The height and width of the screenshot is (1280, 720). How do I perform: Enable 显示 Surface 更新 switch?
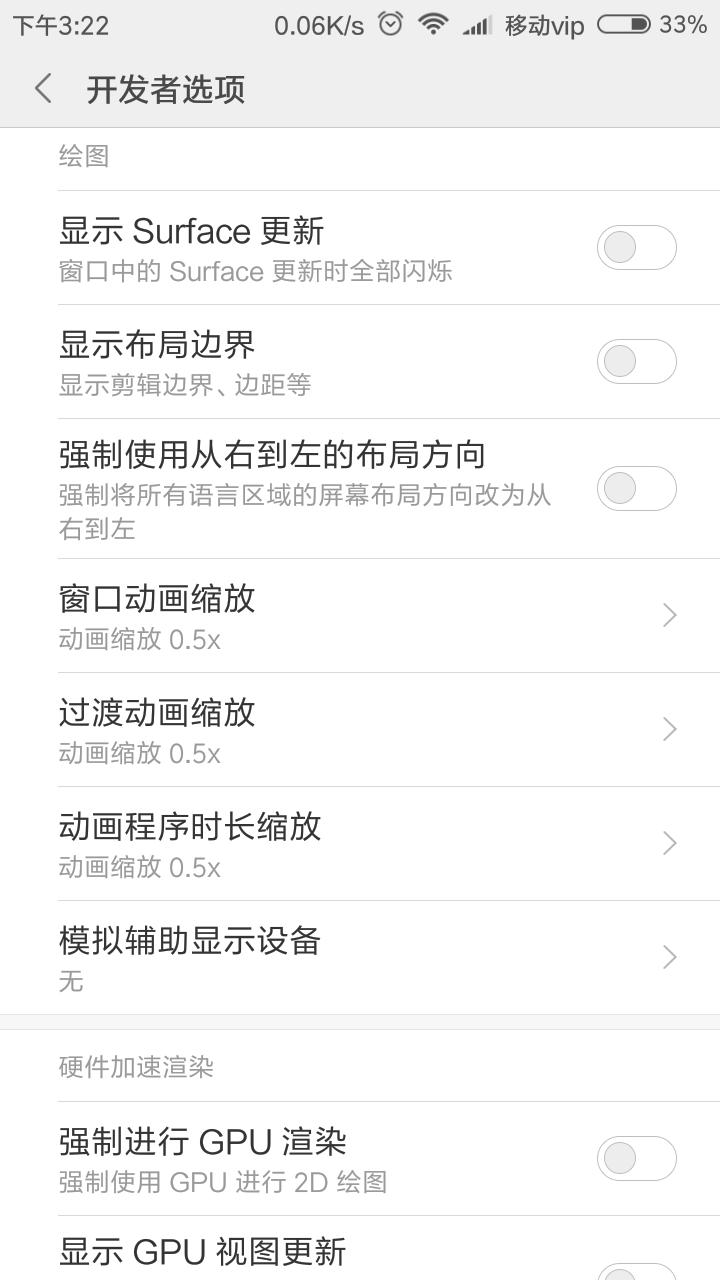[x=637, y=247]
